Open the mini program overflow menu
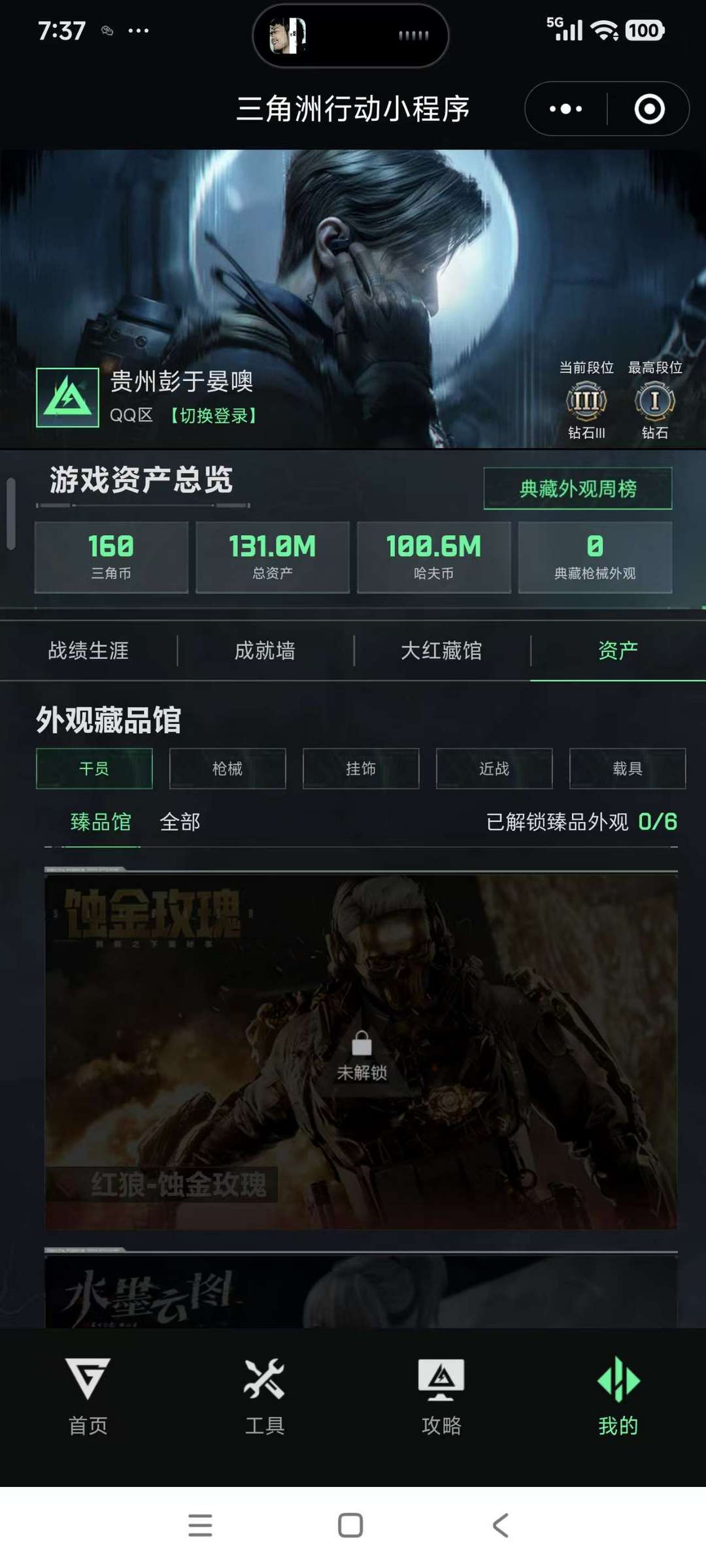 pyautogui.click(x=565, y=108)
